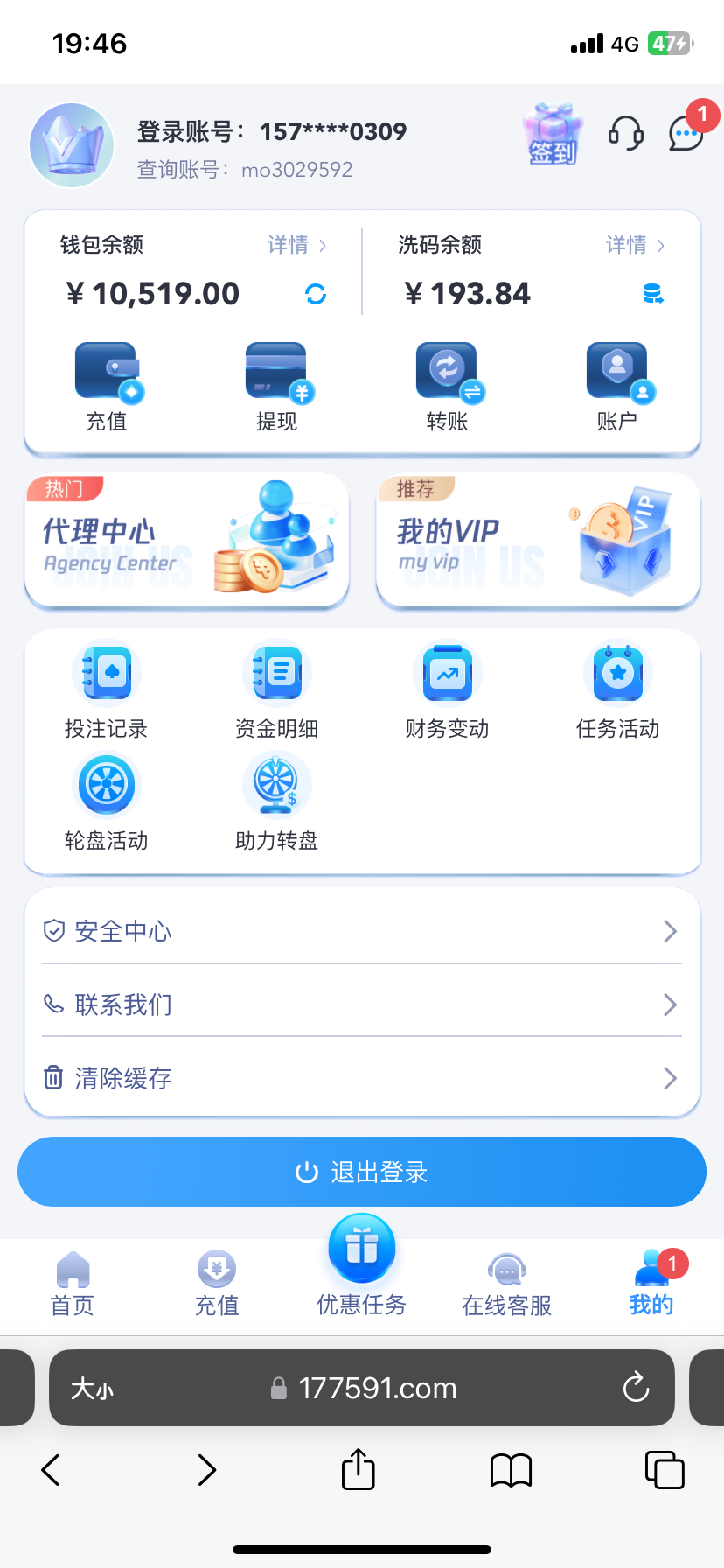724x1568 pixels.
Task: Tap the 签到 check-in gift icon
Action: click(x=552, y=135)
